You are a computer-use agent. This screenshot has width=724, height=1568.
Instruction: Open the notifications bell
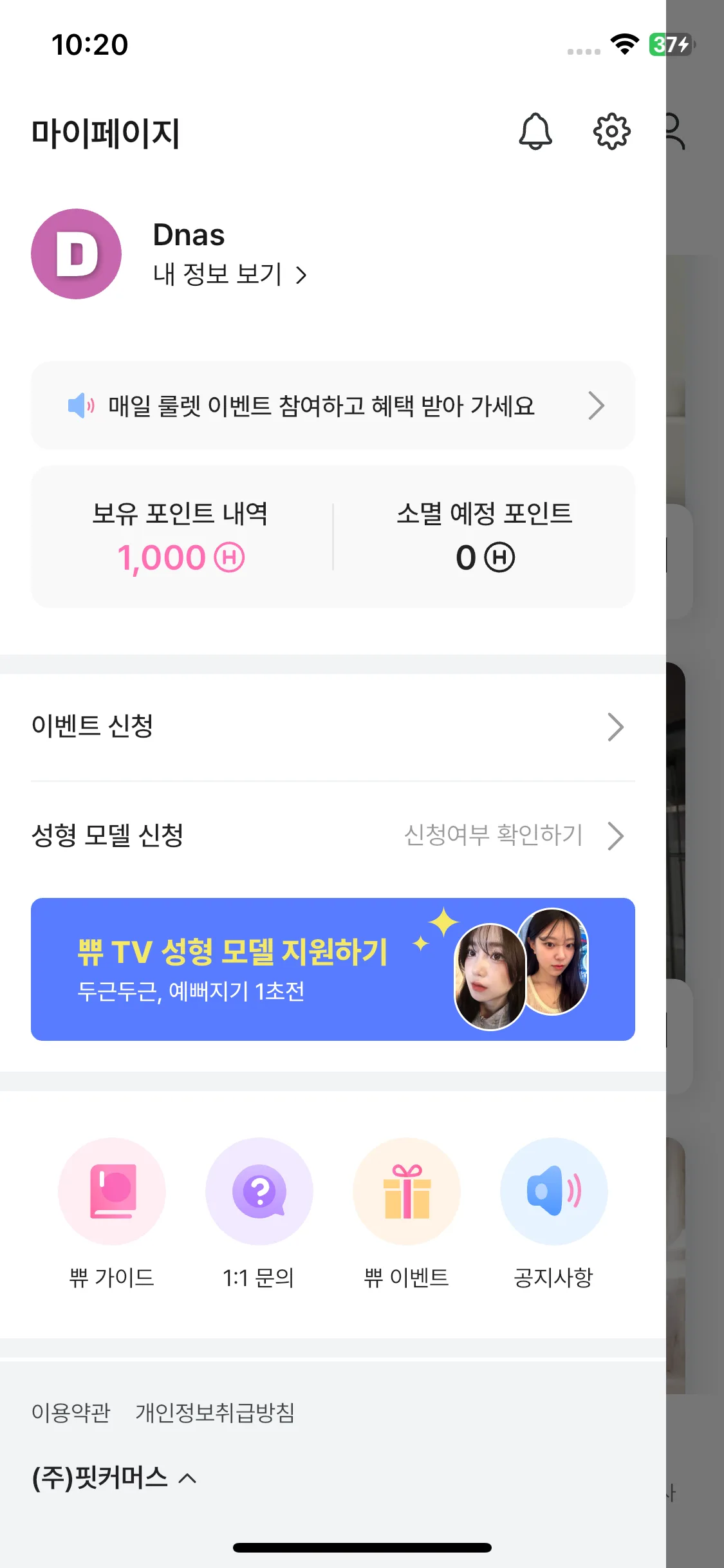[x=535, y=132]
